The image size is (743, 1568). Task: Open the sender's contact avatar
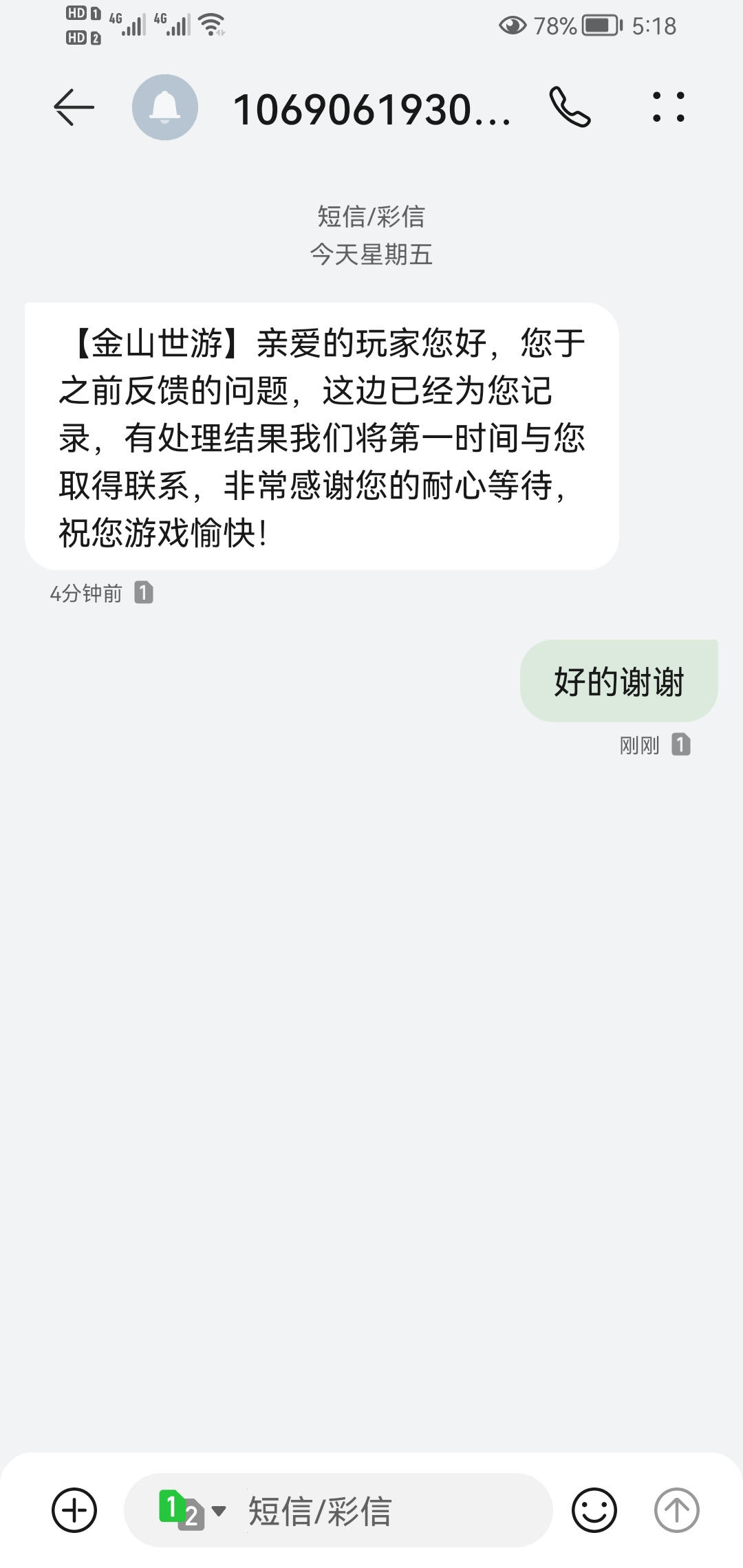click(165, 107)
